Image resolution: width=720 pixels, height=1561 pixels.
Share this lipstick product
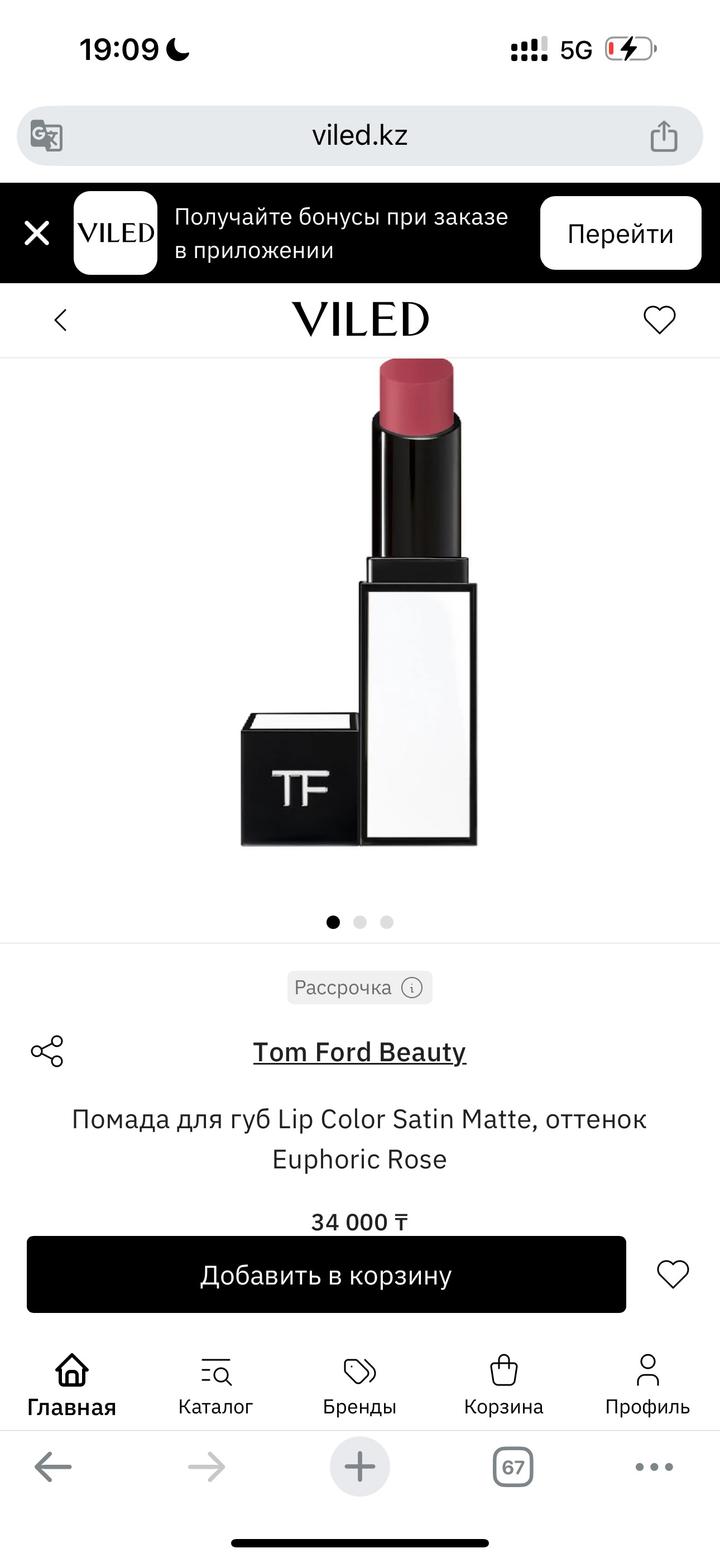click(47, 1052)
